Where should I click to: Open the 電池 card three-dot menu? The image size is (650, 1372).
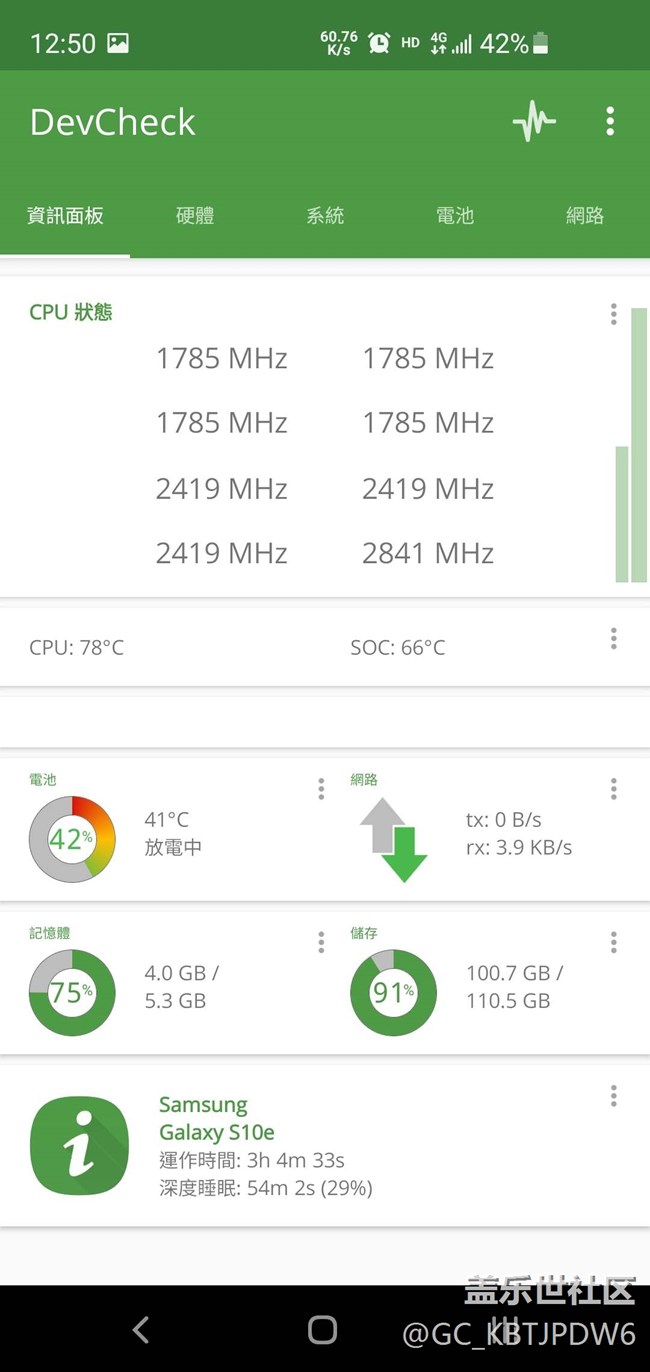[321, 789]
